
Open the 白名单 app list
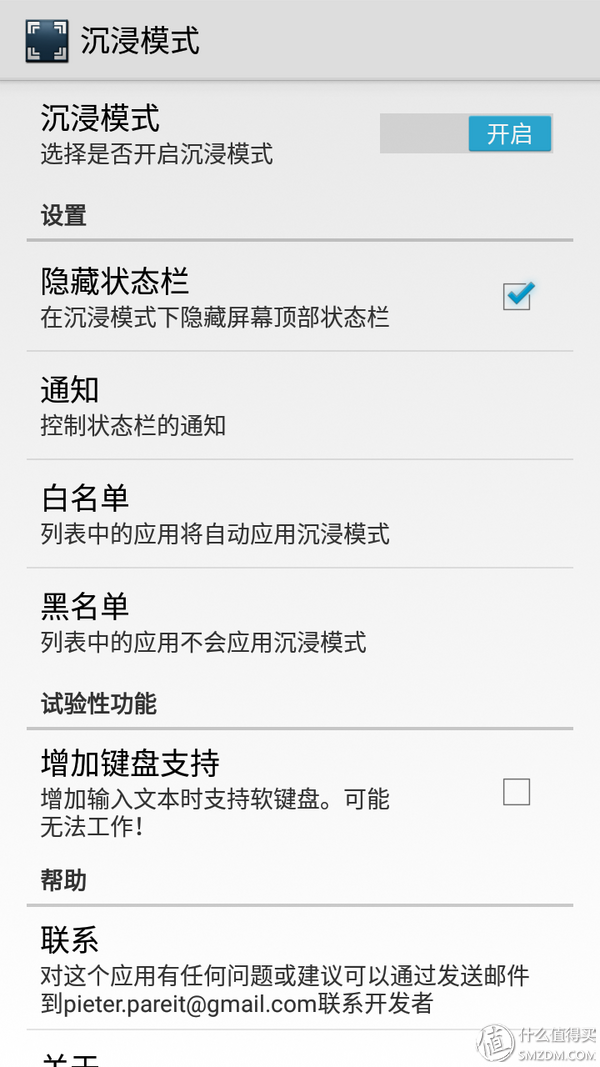pyautogui.click(x=300, y=514)
